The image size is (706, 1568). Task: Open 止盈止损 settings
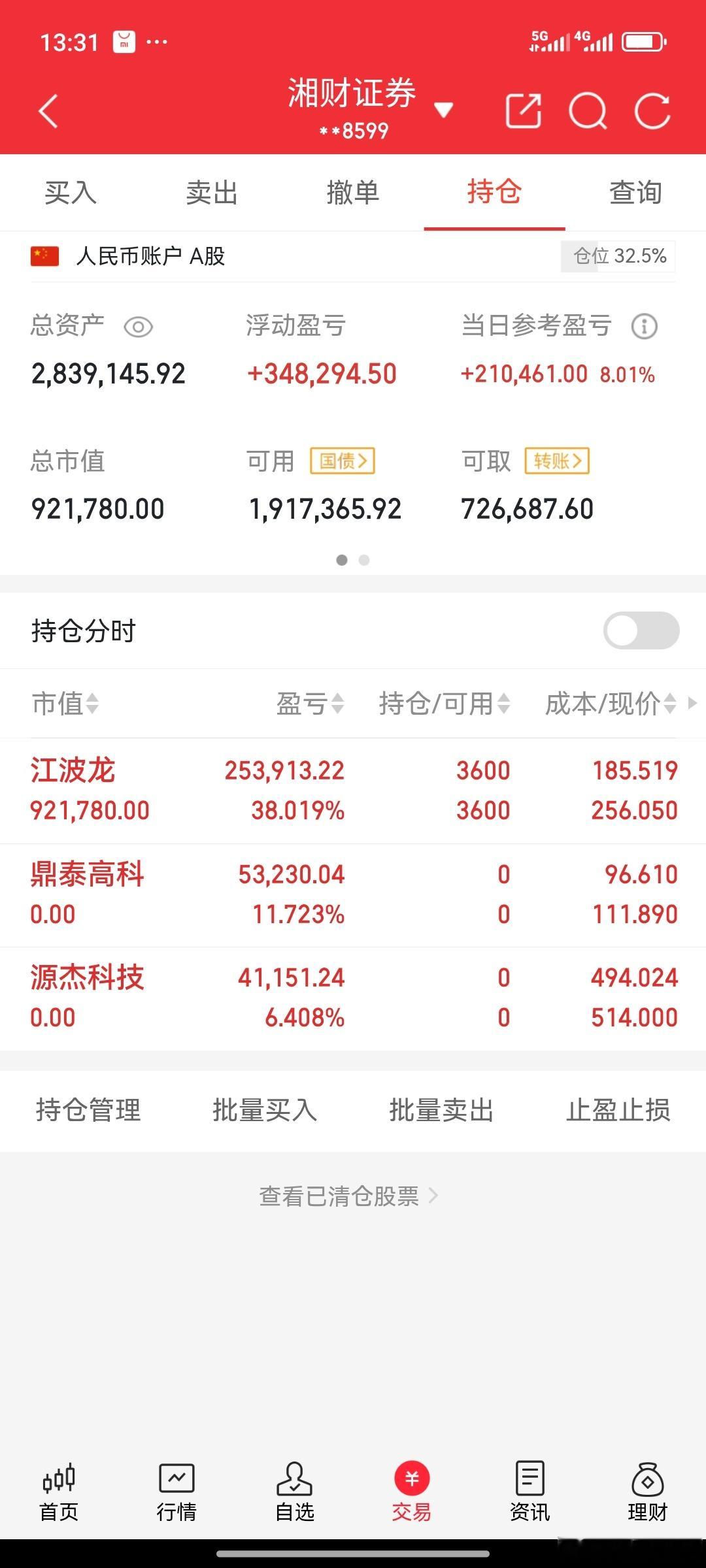point(618,1110)
